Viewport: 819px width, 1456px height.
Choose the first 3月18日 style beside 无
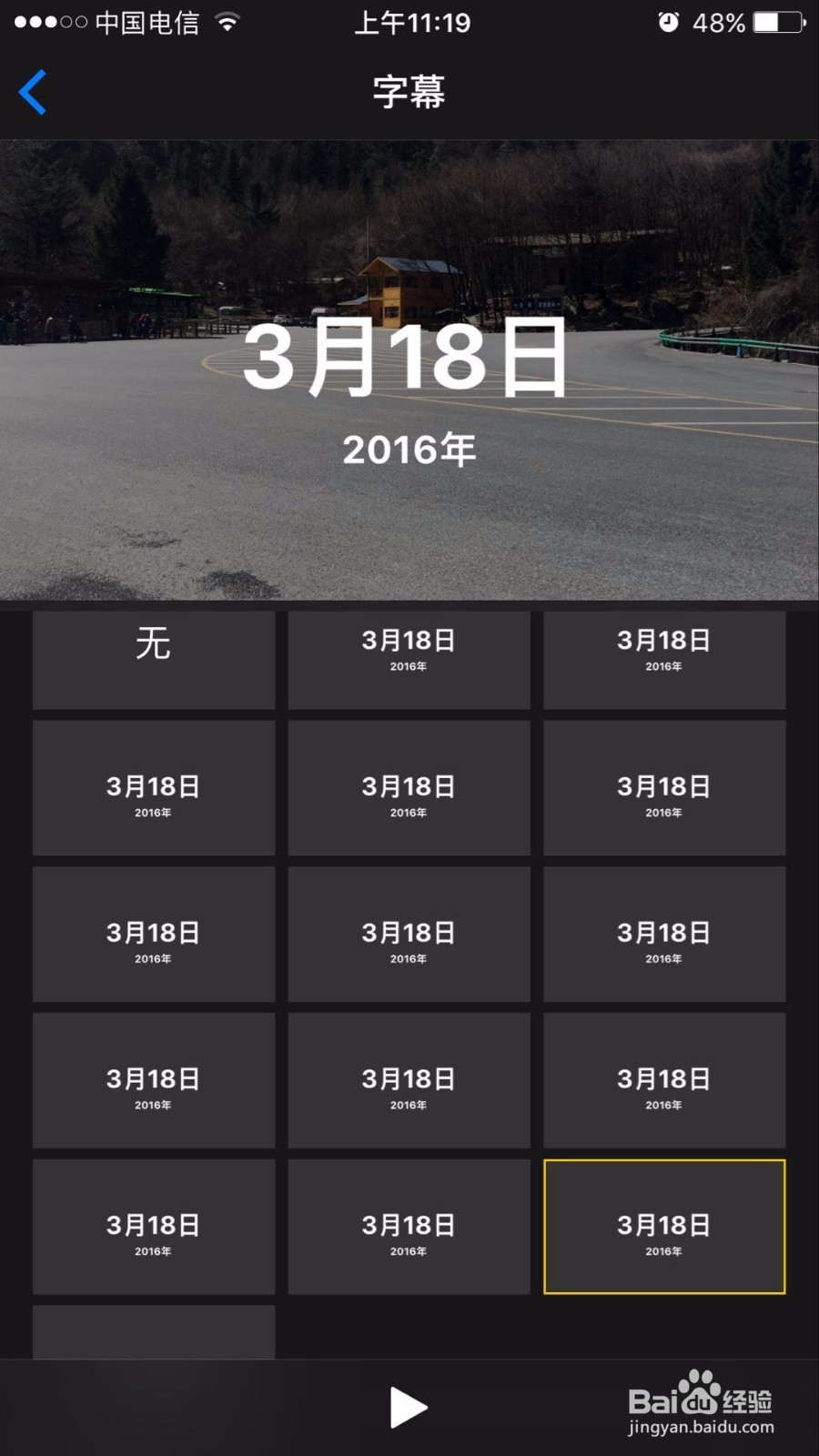(x=409, y=660)
